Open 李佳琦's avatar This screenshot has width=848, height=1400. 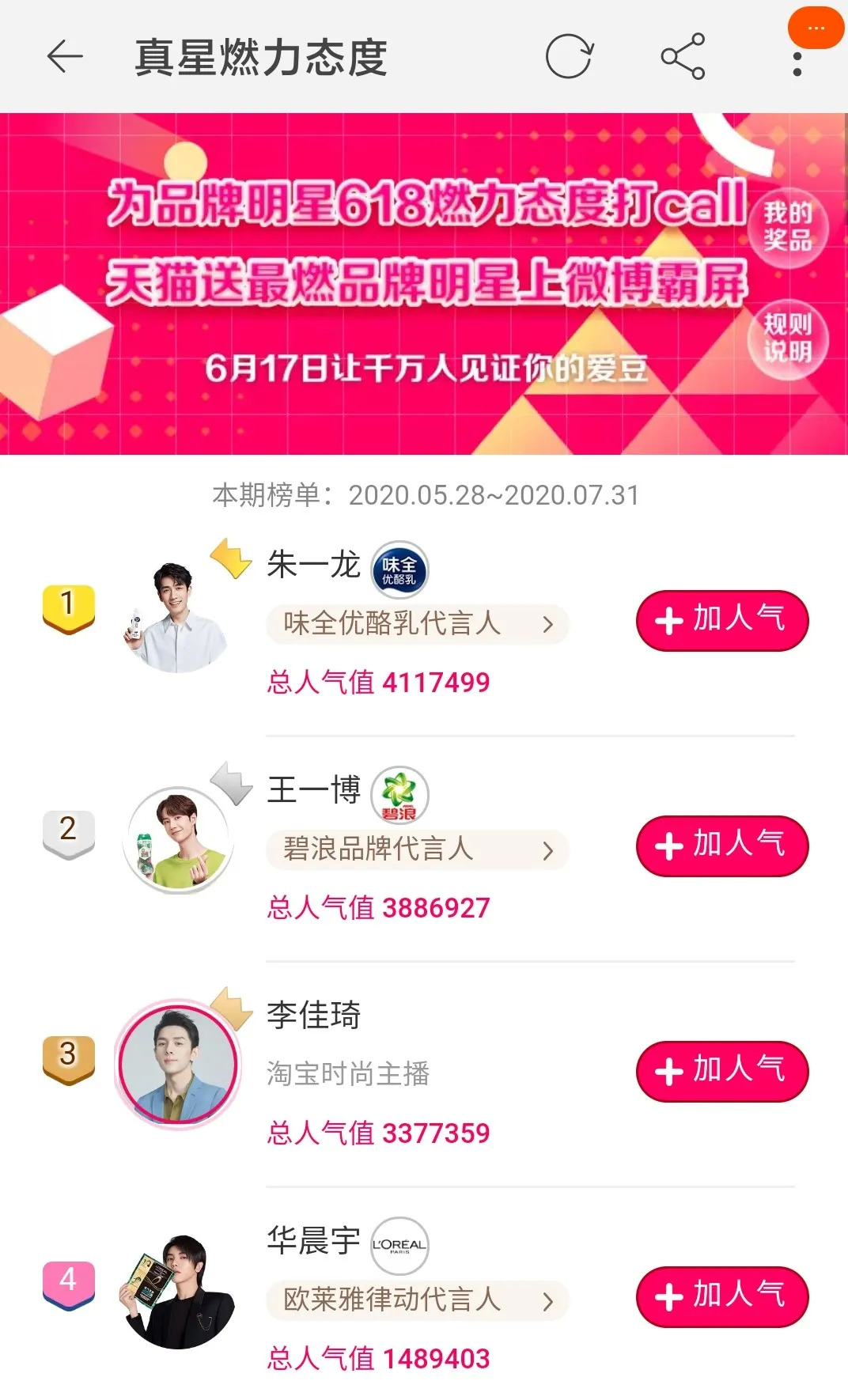[178, 1065]
